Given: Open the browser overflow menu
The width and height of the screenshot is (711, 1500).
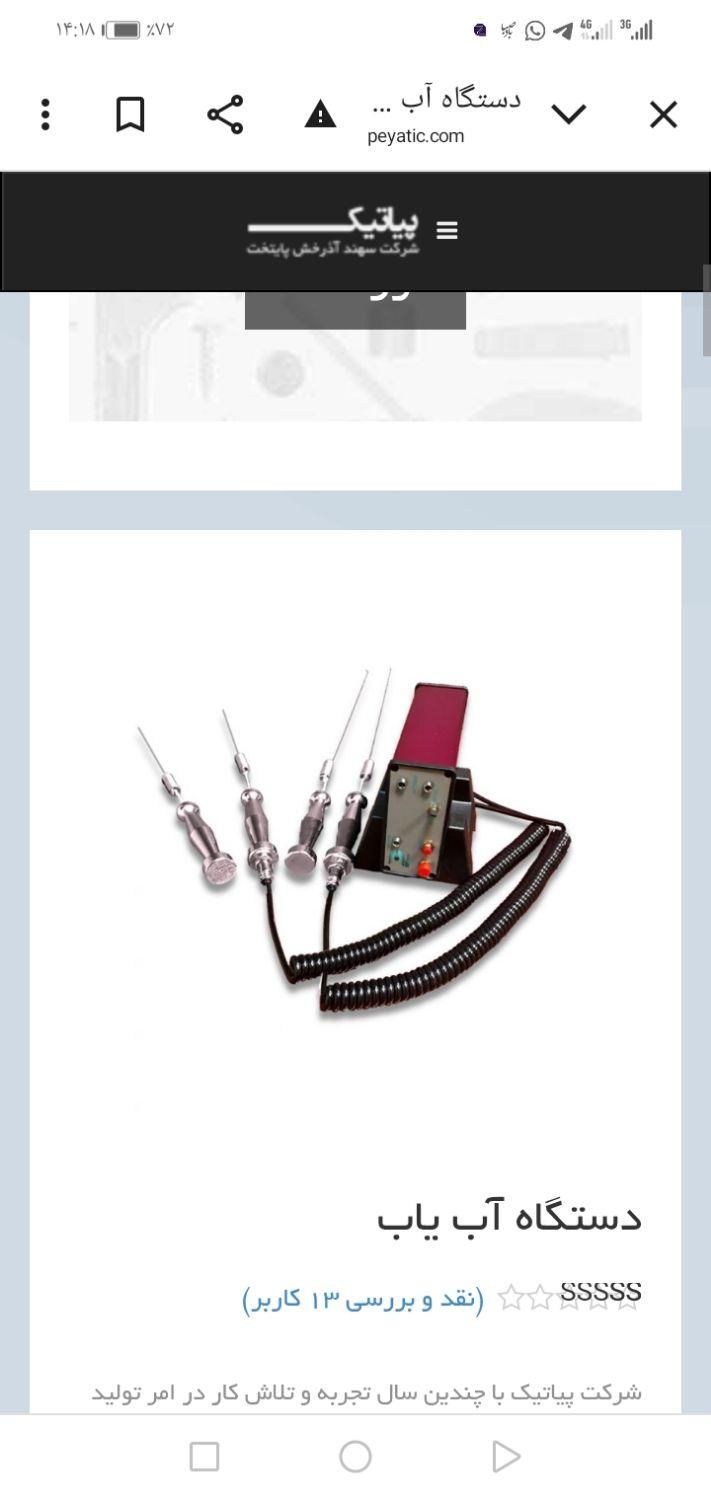Looking at the screenshot, I should tap(45, 115).
